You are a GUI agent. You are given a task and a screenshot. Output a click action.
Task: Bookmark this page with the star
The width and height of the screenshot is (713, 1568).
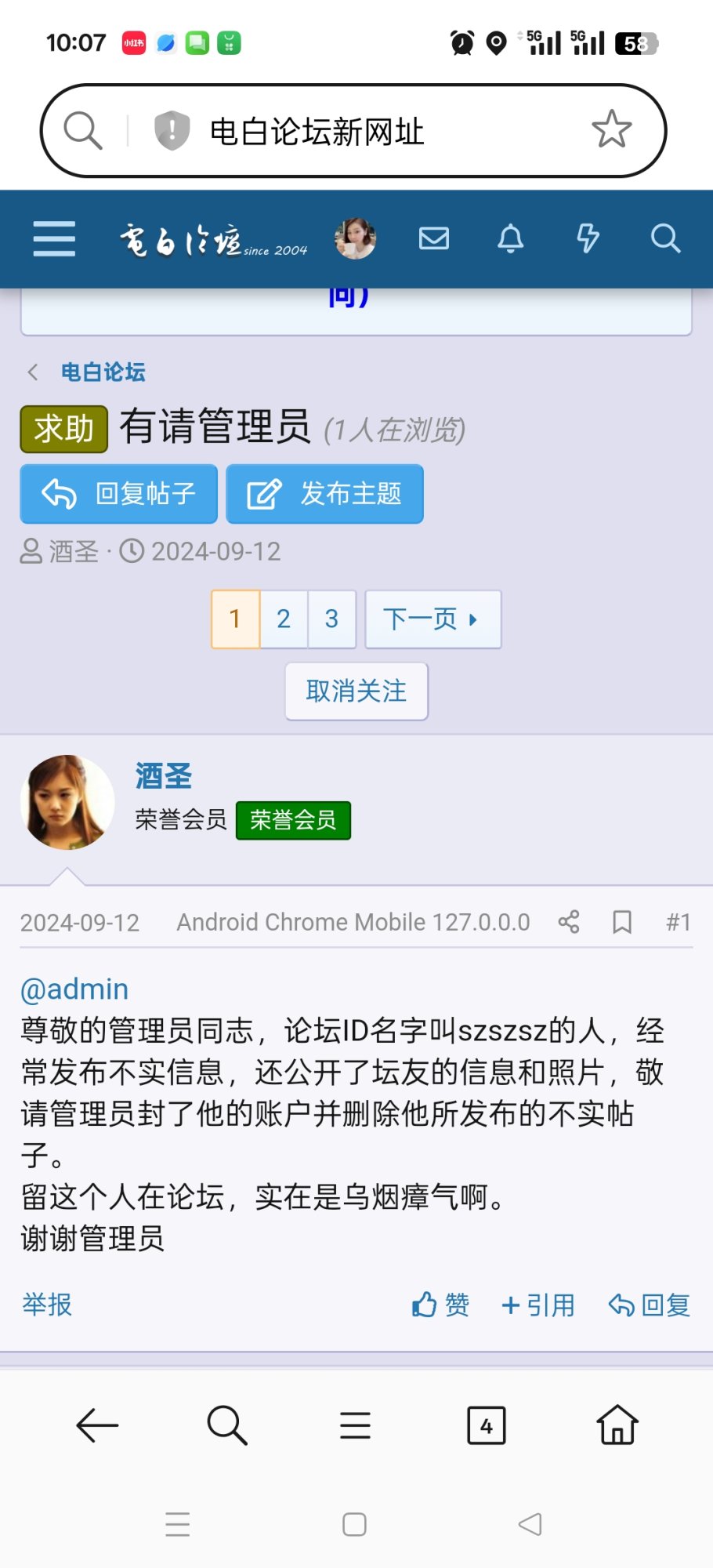(611, 130)
